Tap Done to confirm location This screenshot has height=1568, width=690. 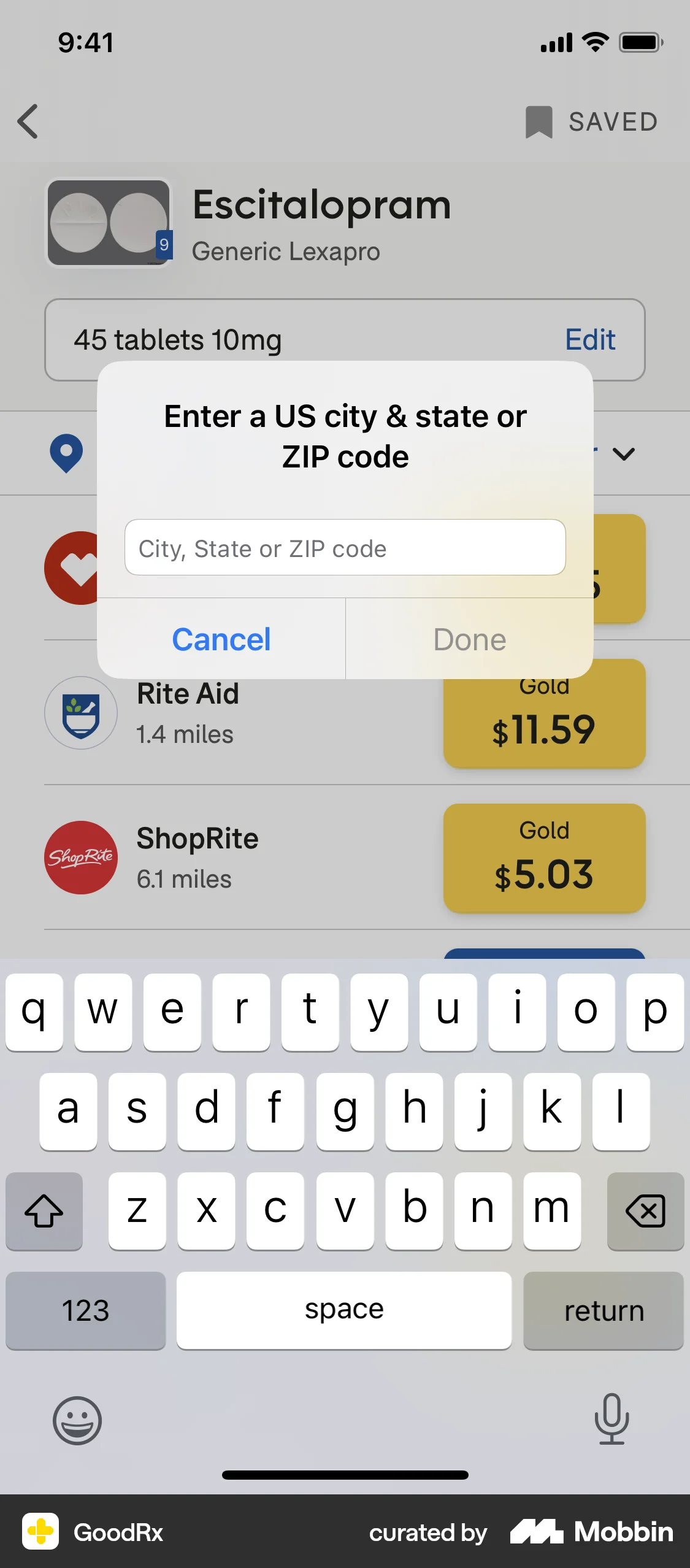point(469,639)
